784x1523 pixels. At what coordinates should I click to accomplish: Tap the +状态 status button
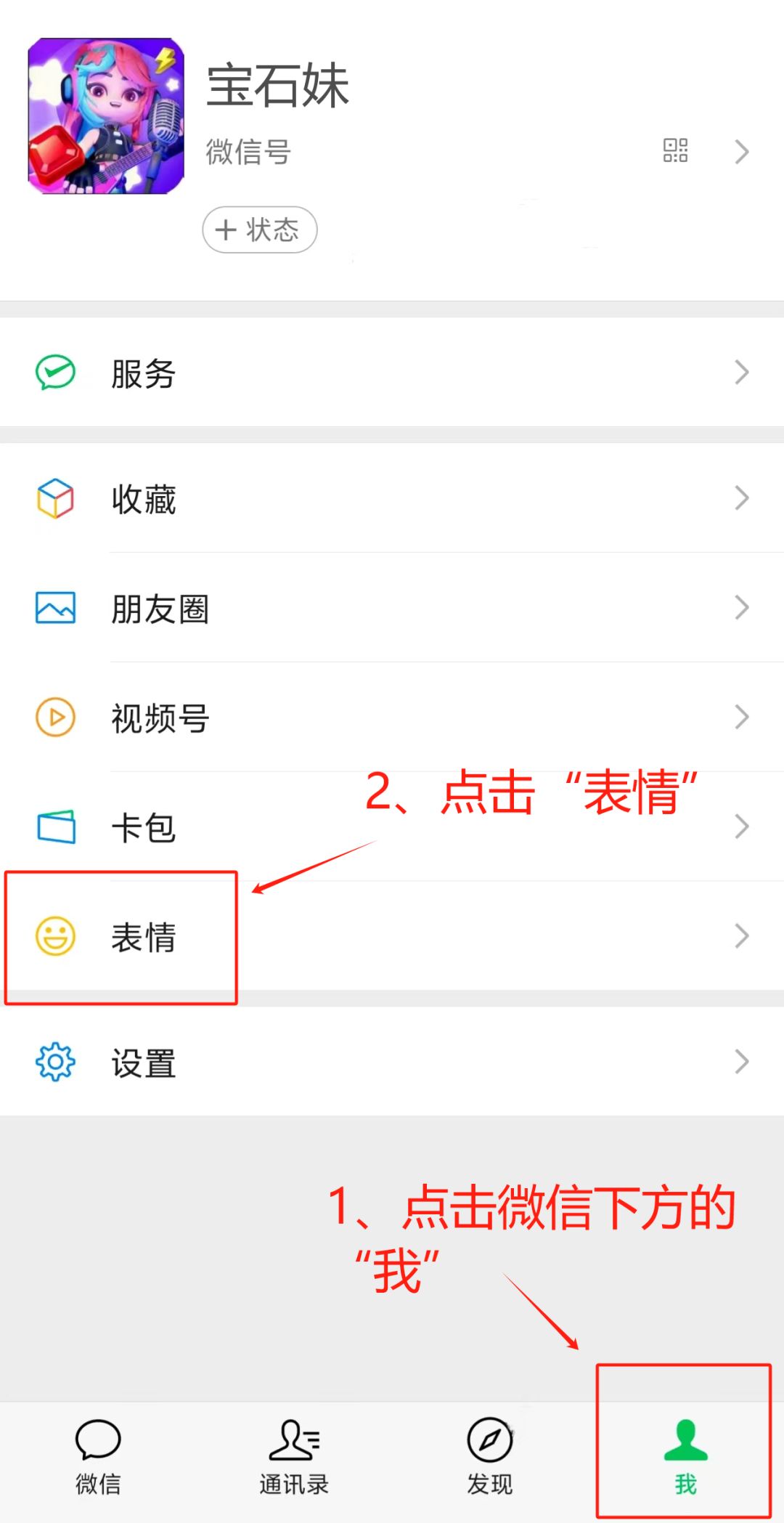click(x=259, y=230)
